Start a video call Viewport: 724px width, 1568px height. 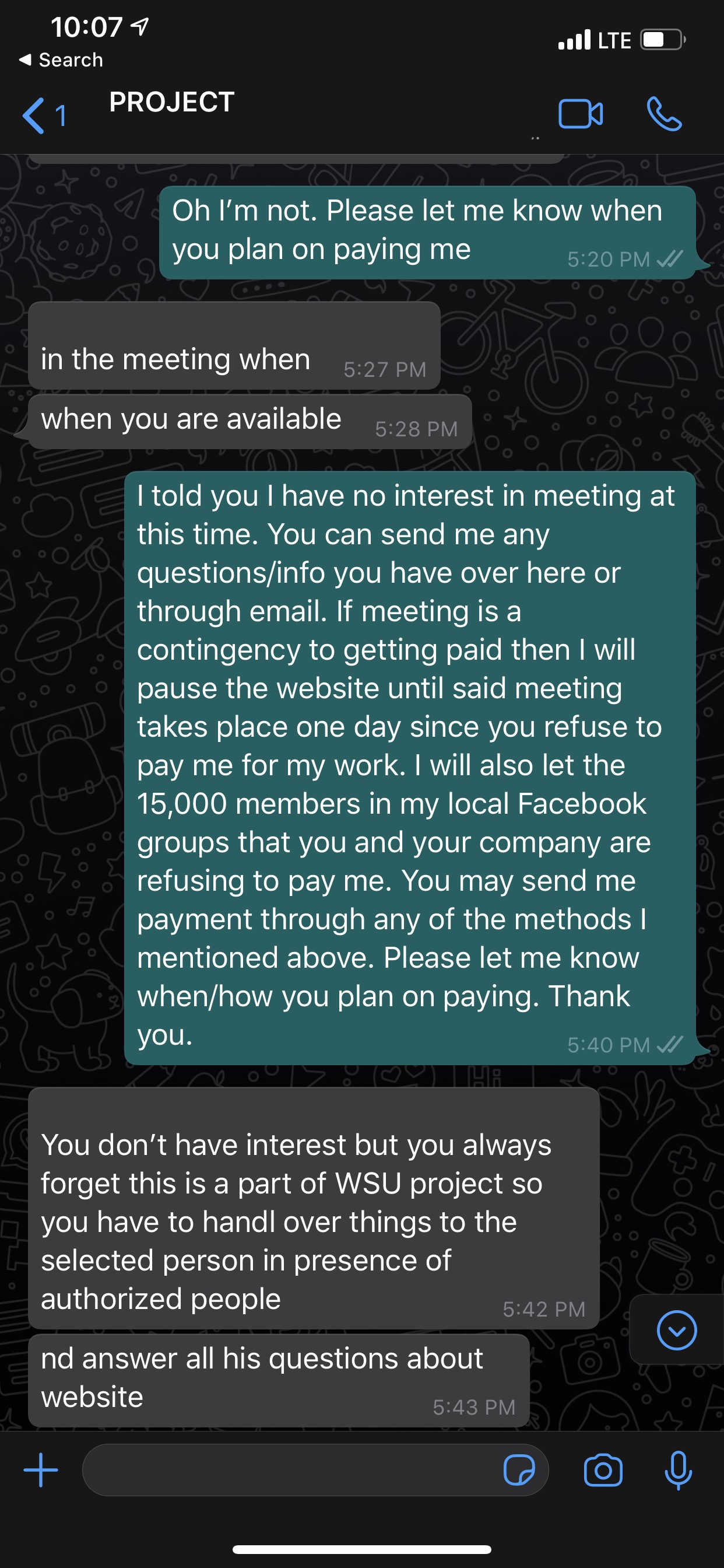coord(580,114)
